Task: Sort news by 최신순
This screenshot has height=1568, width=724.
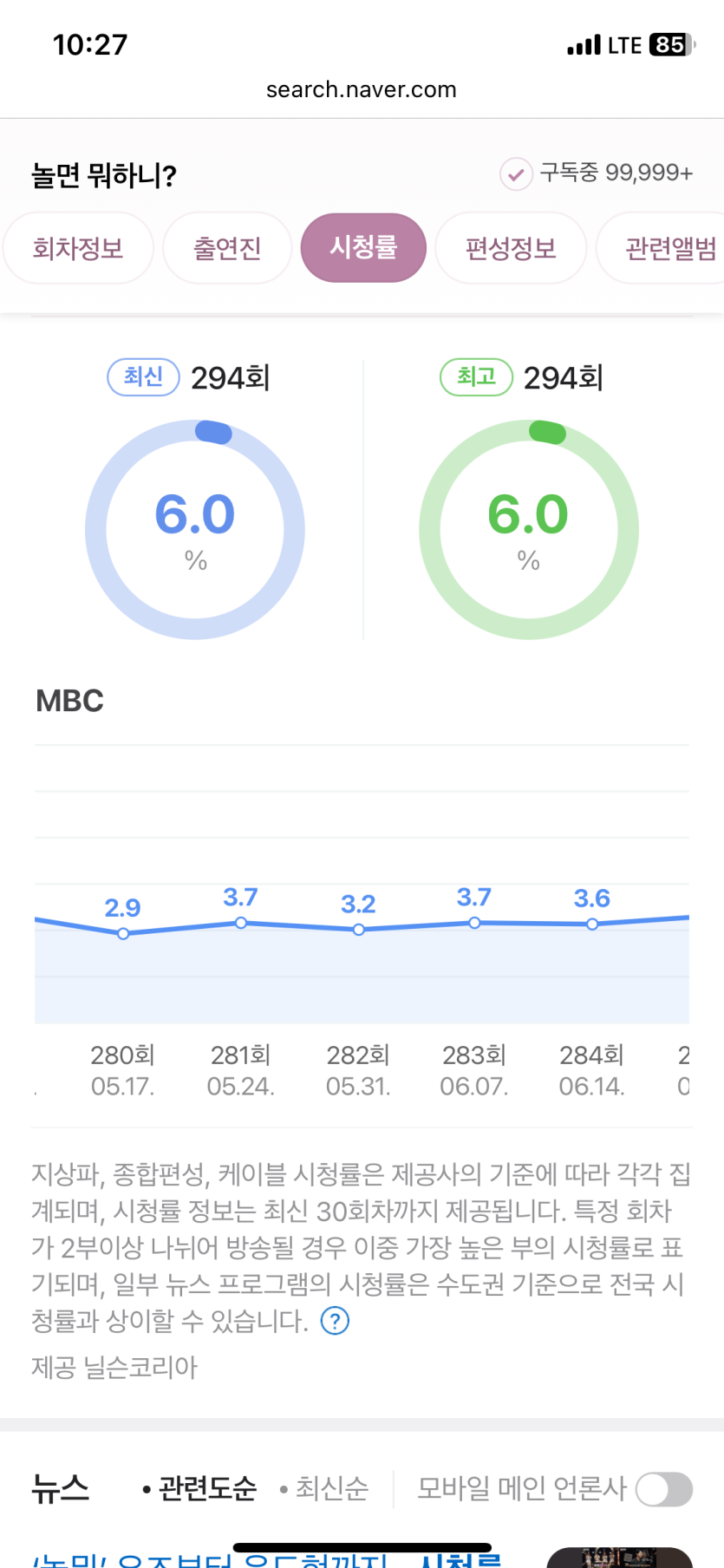Action: tap(324, 1488)
